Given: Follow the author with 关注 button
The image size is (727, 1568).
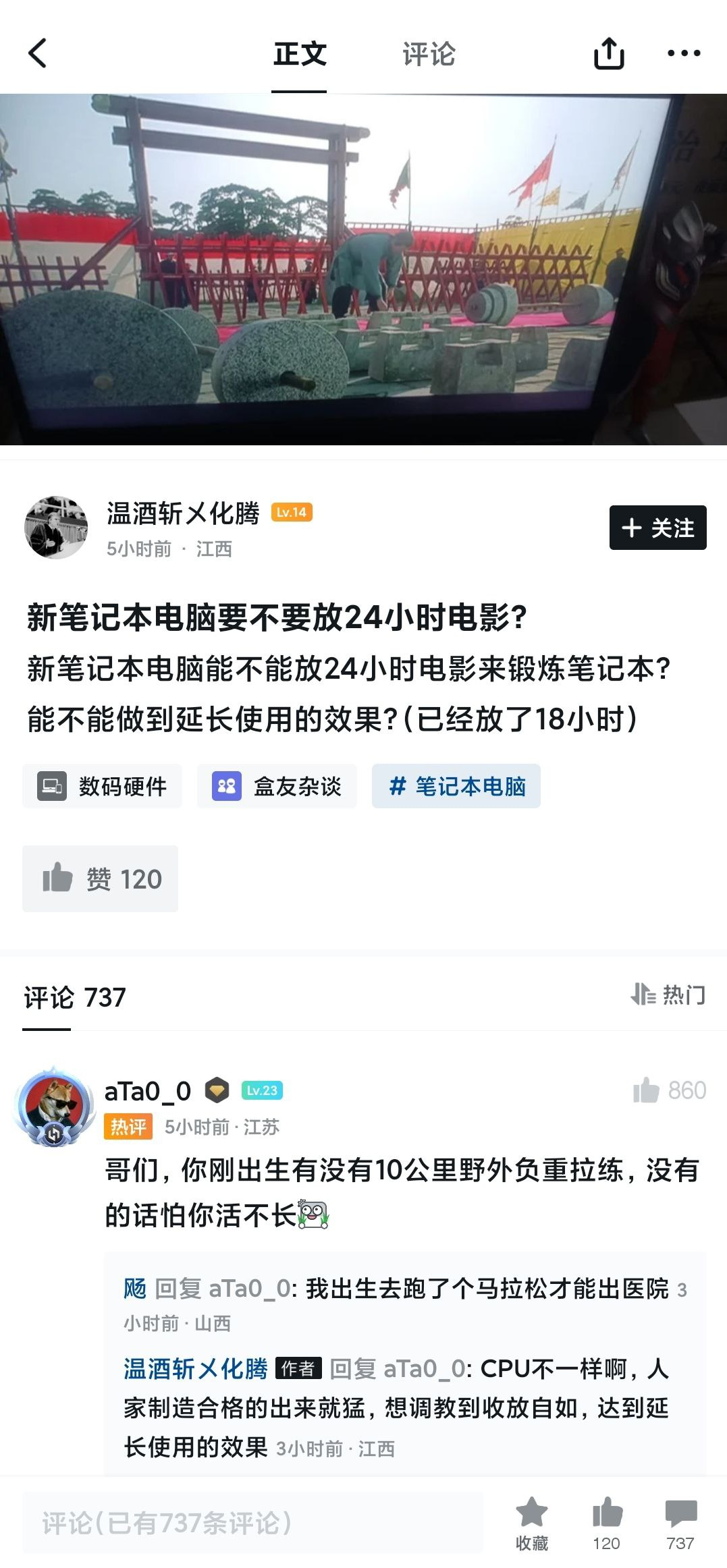Looking at the screenshot, I should coord(657,528).
